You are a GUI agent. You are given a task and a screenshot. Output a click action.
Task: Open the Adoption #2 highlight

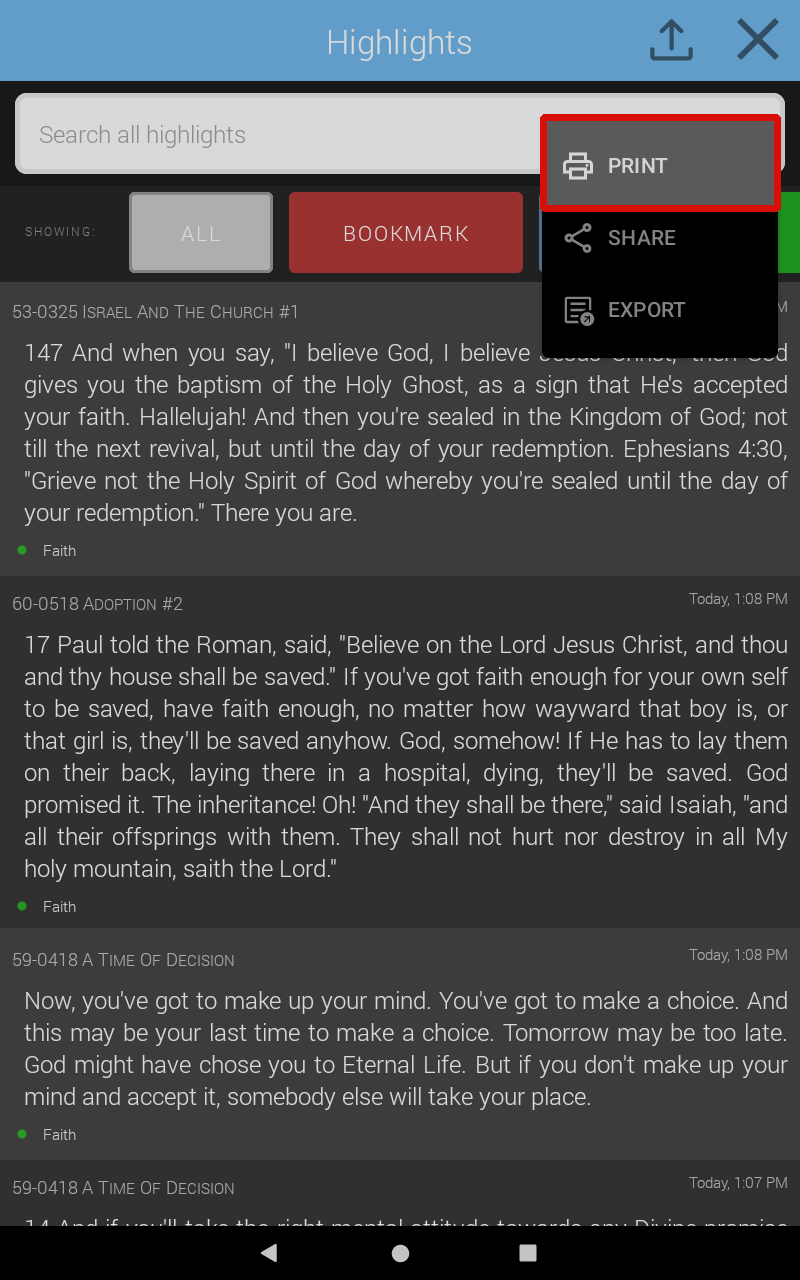click(x=400, y=755)
